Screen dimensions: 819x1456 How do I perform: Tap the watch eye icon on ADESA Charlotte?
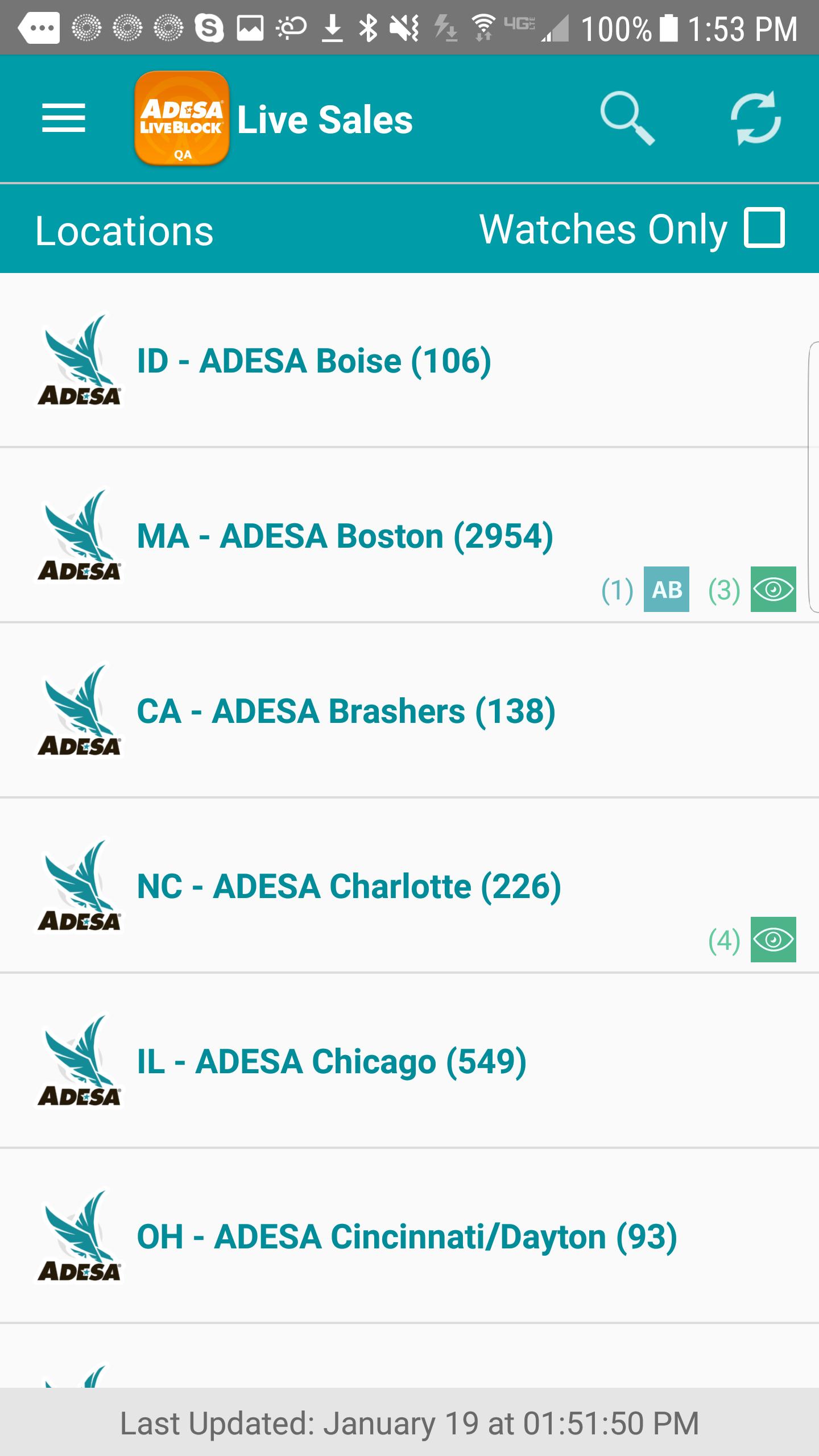pyautogui.click(x=773, y=940)
